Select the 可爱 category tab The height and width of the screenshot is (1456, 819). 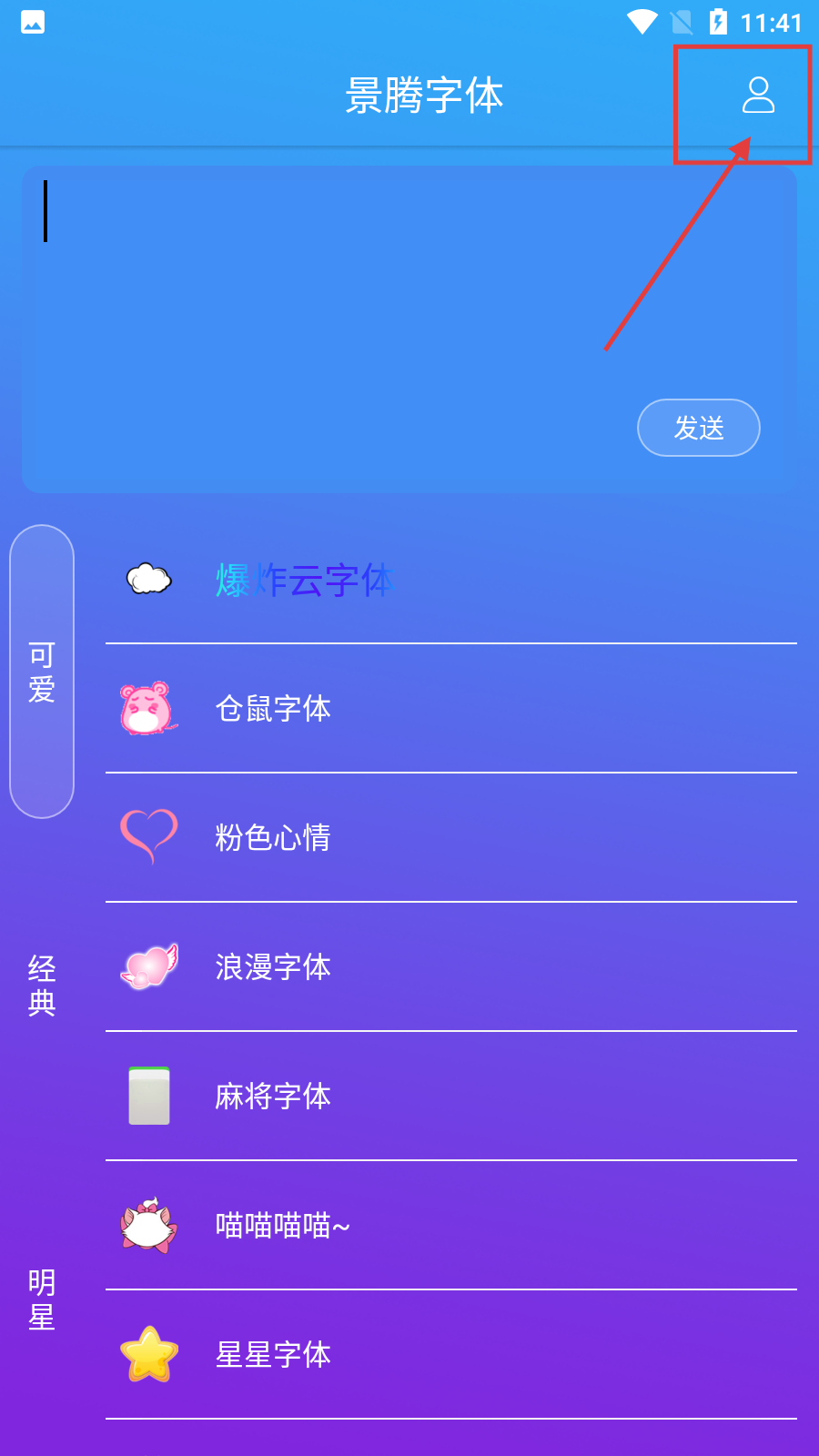tap(42, 672)
